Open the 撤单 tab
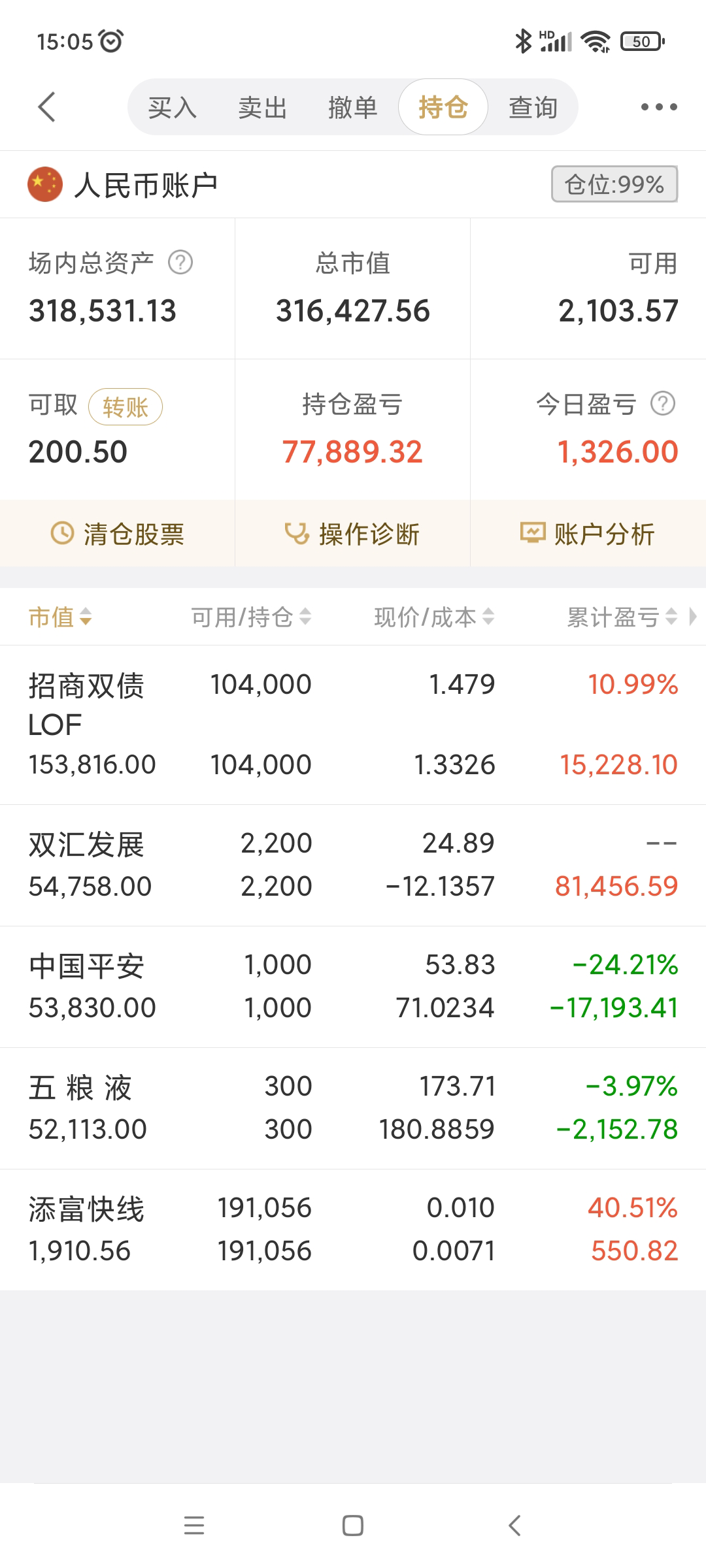This screenshot has height=1568, width=706. [352, 108]
